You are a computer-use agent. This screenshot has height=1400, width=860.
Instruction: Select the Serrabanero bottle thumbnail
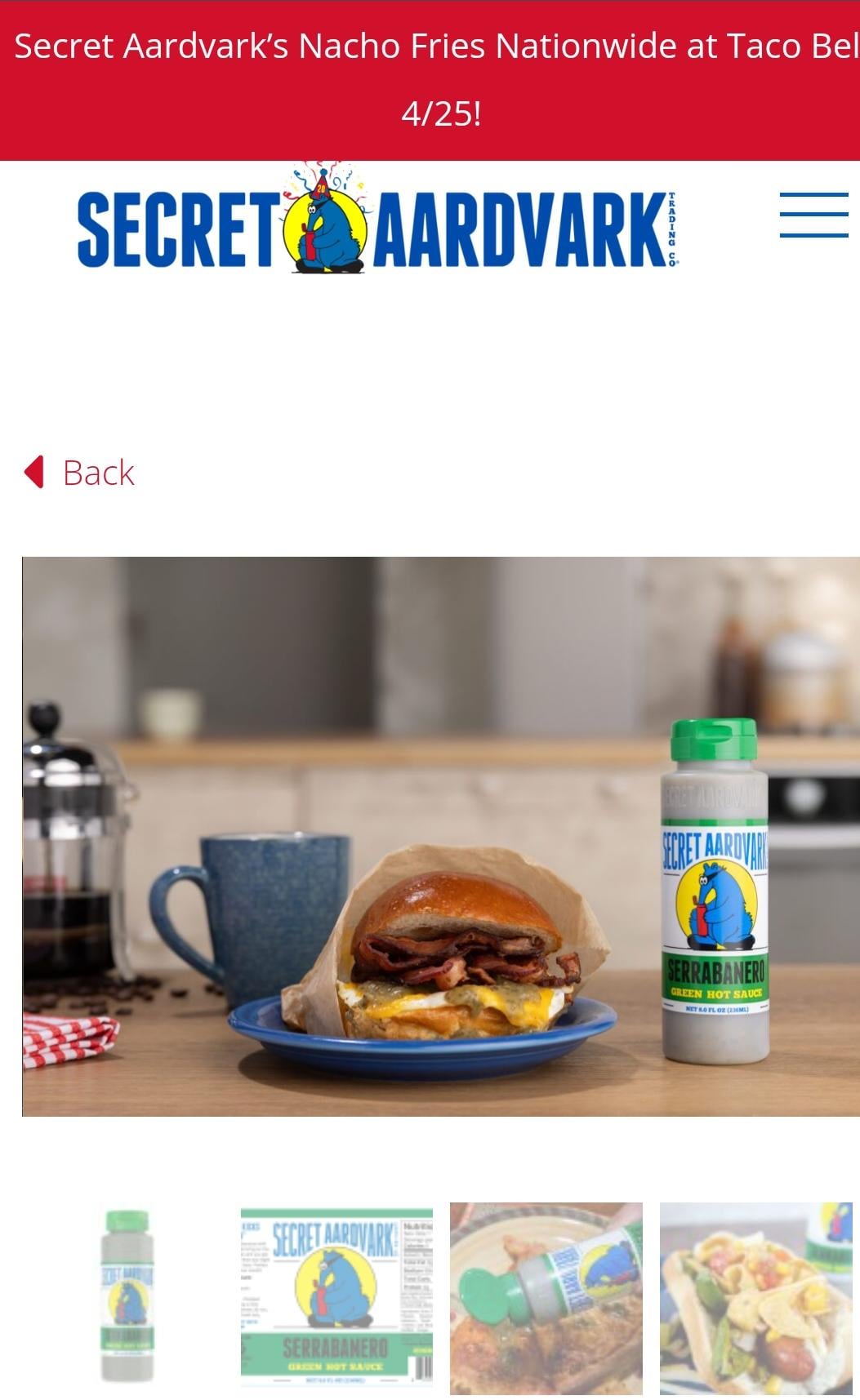[x=127, y=1296]
